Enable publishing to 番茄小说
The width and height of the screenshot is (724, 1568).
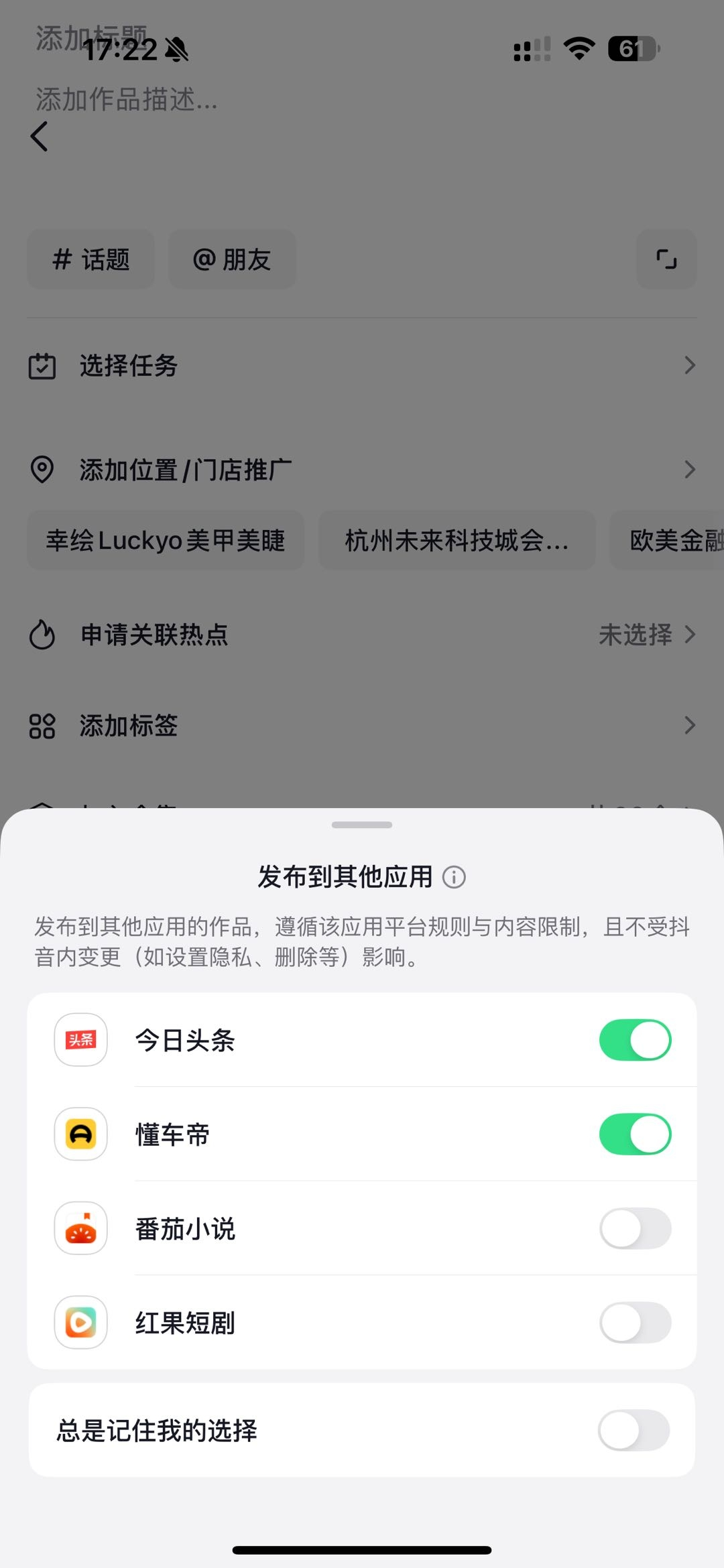coord(635,1228)
